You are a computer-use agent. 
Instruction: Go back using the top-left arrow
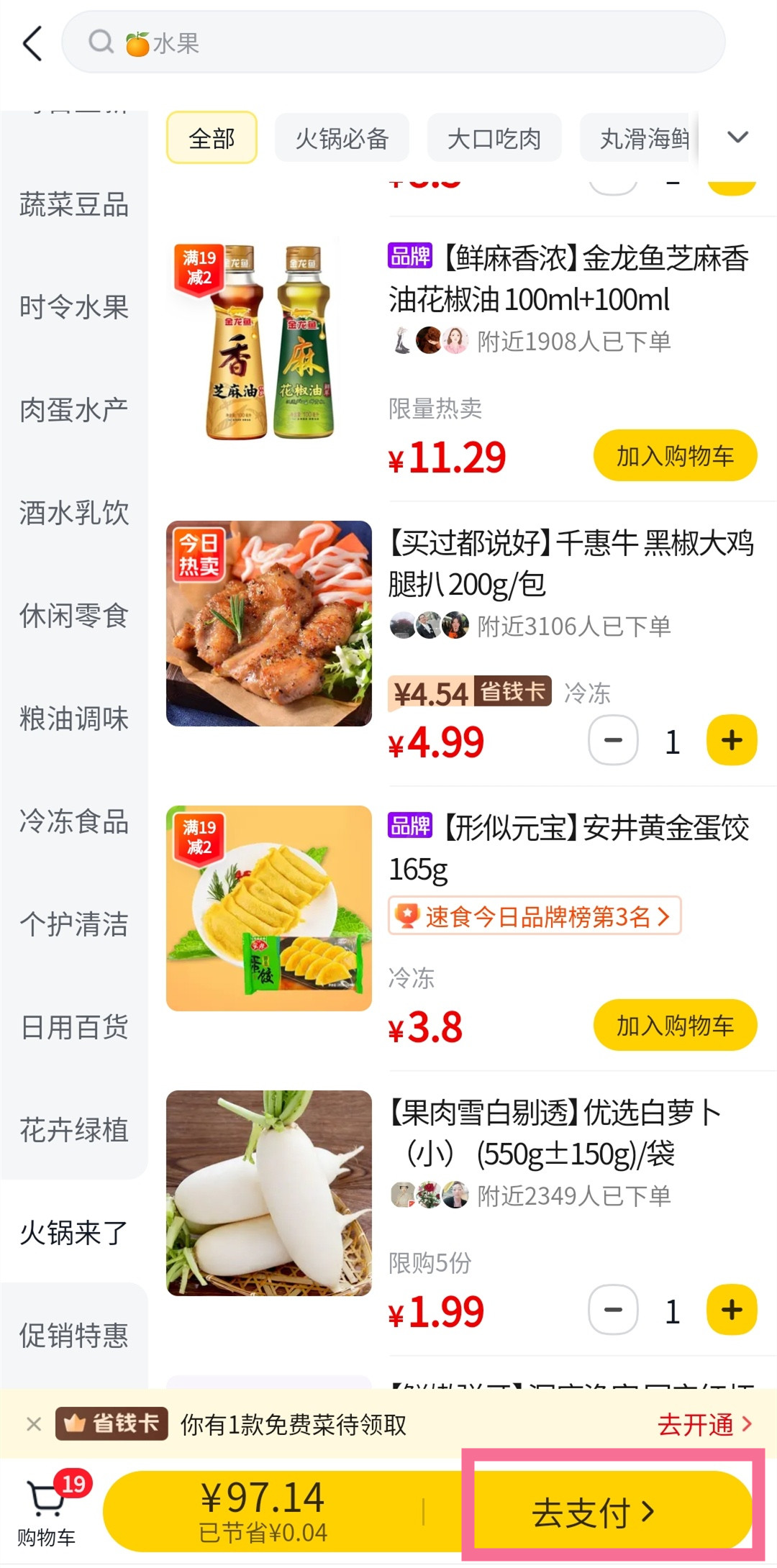[33, 43]
